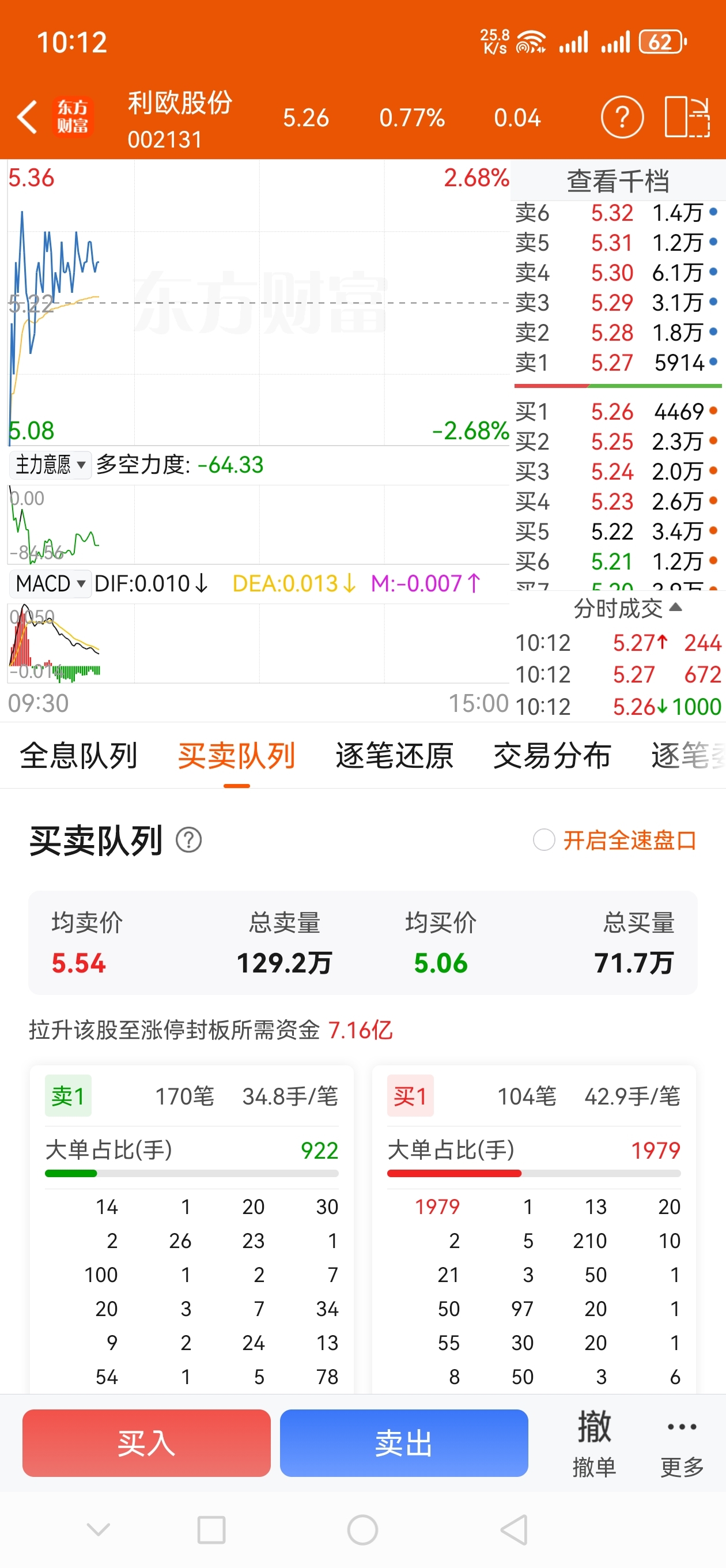
Task: Go back using the top-left arrow
Action: (28, 117)
